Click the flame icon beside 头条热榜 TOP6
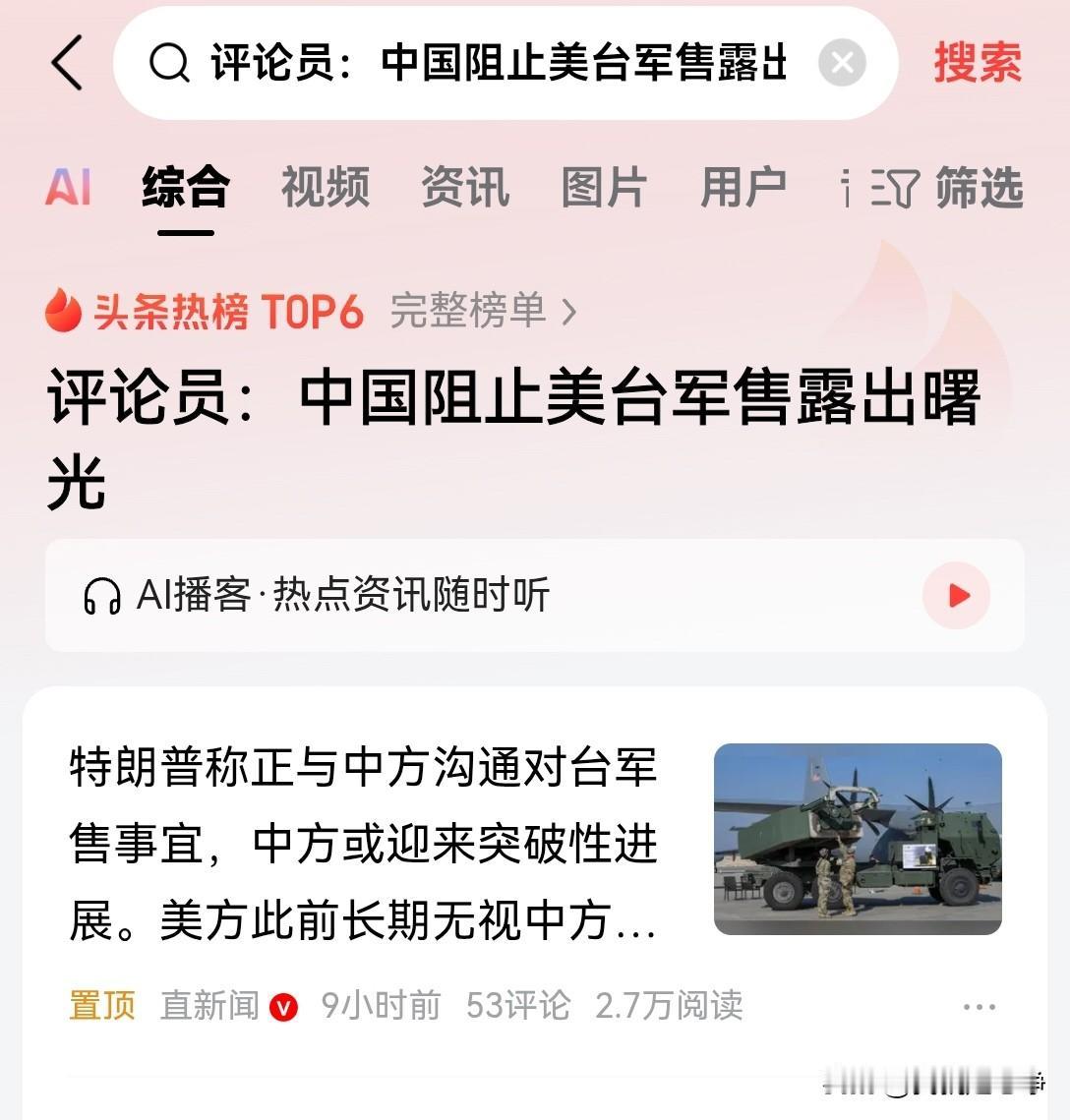Screen dimensions: 1070x1120 61,312
